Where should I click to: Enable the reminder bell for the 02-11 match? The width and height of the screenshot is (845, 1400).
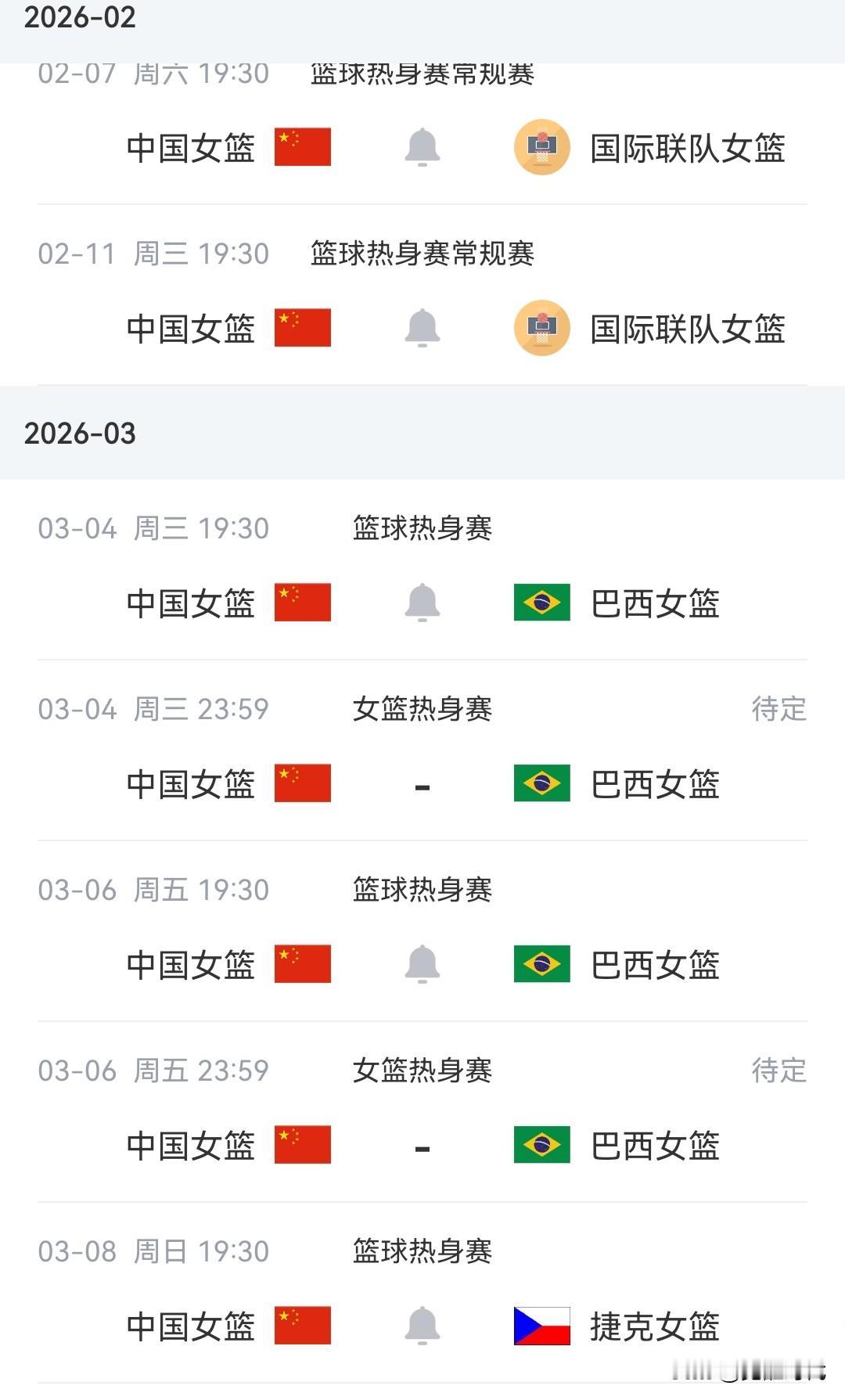point(422,328)
